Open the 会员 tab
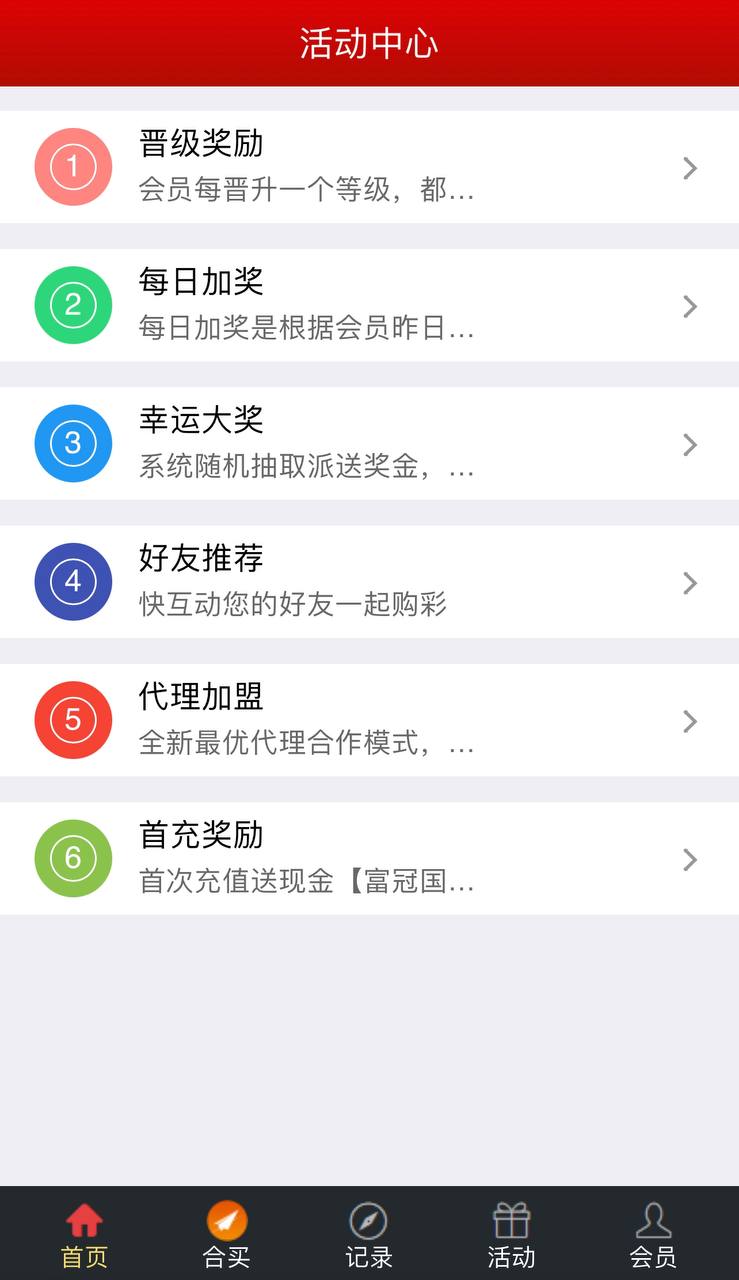Viewport: 739px width, 1280px height. tap(653, 1236)
